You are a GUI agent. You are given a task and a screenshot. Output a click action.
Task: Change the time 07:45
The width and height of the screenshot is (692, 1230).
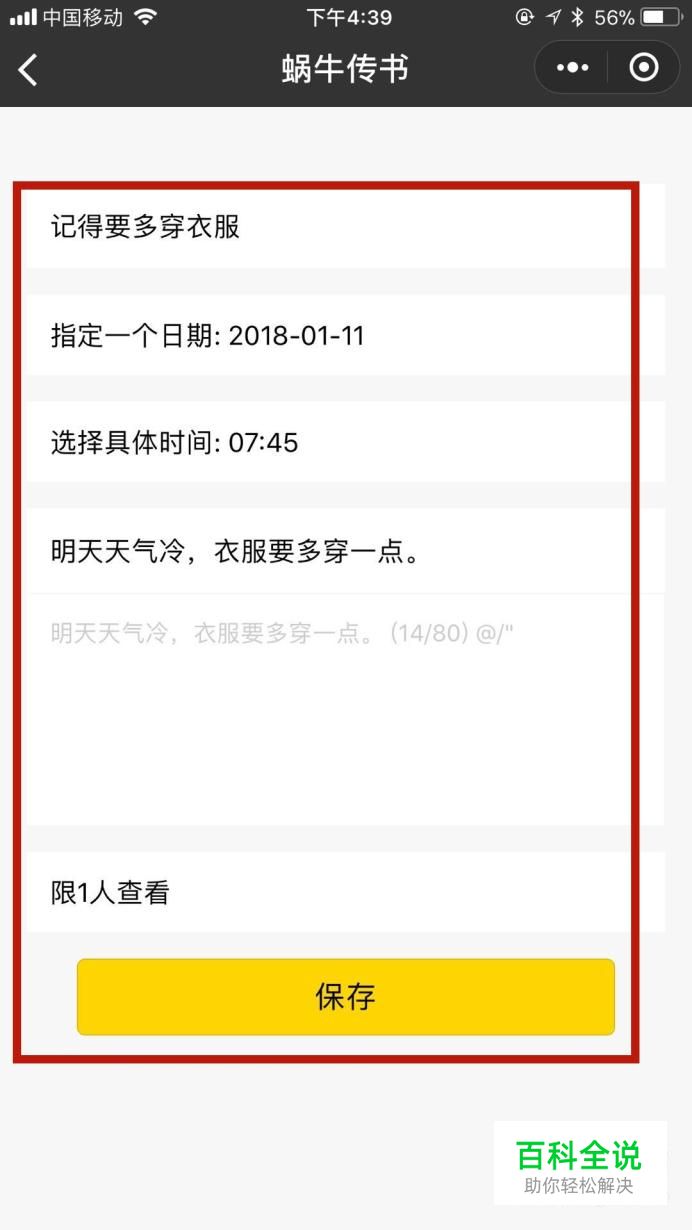pos(345,442)
